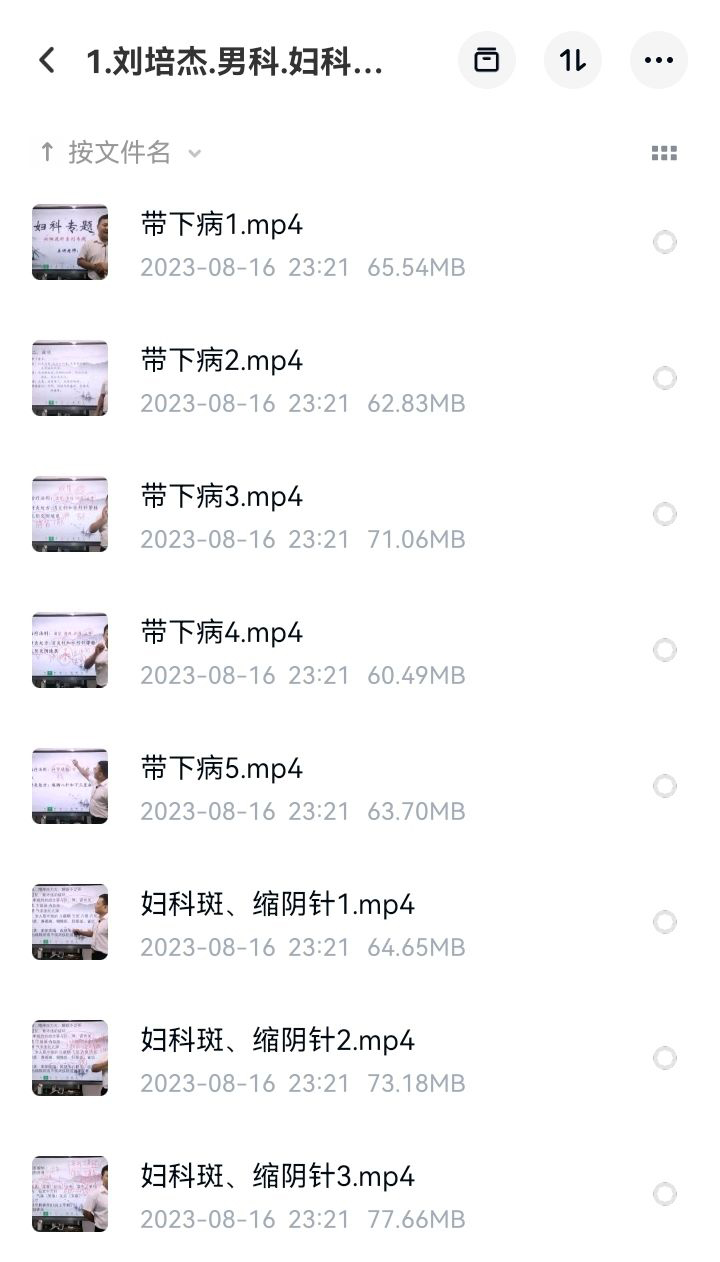The width and height of the screenshot is (720, 1262).
Task: Mark 带下病4.mp4 as selected
Action: [664, 650]
